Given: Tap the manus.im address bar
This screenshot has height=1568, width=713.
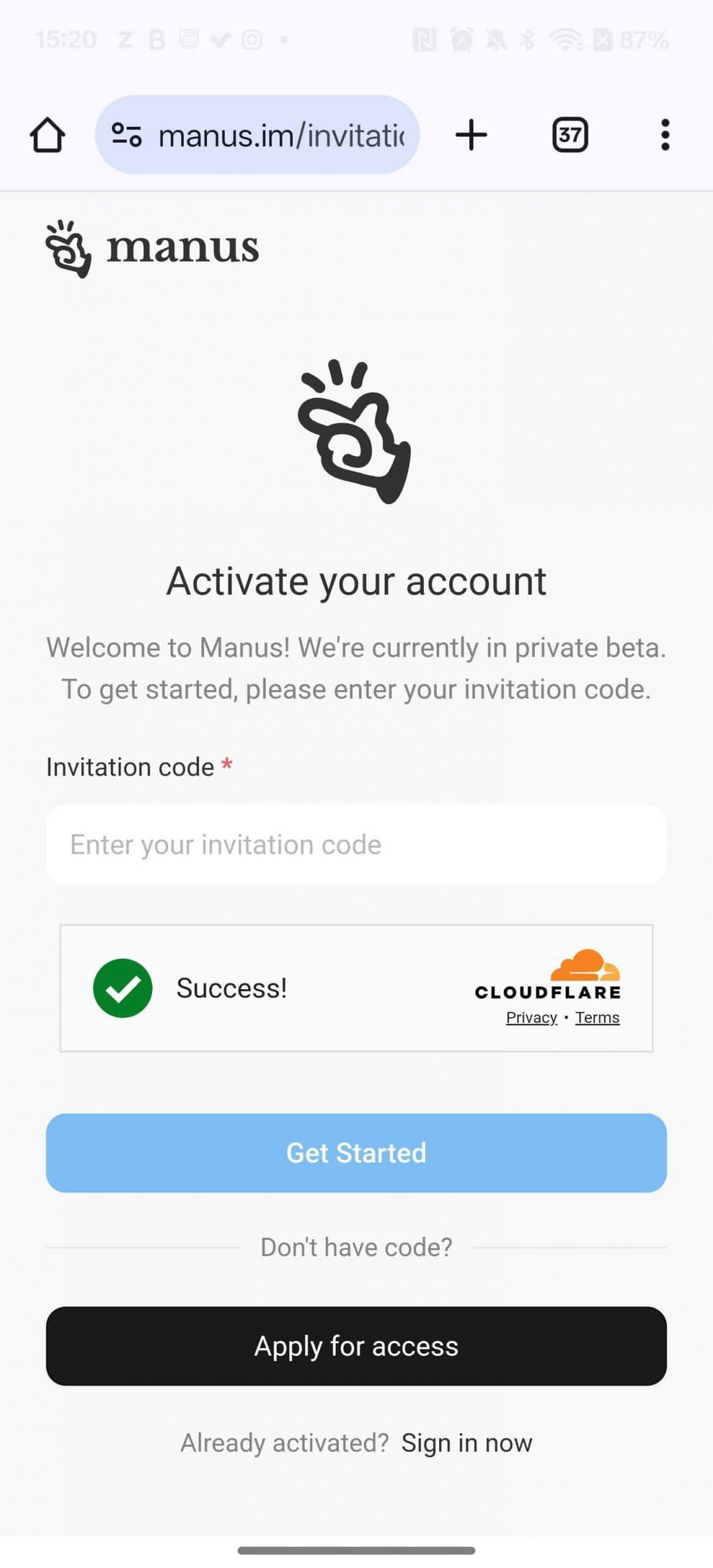Looking at the screenshot, I should click(281, 135).
